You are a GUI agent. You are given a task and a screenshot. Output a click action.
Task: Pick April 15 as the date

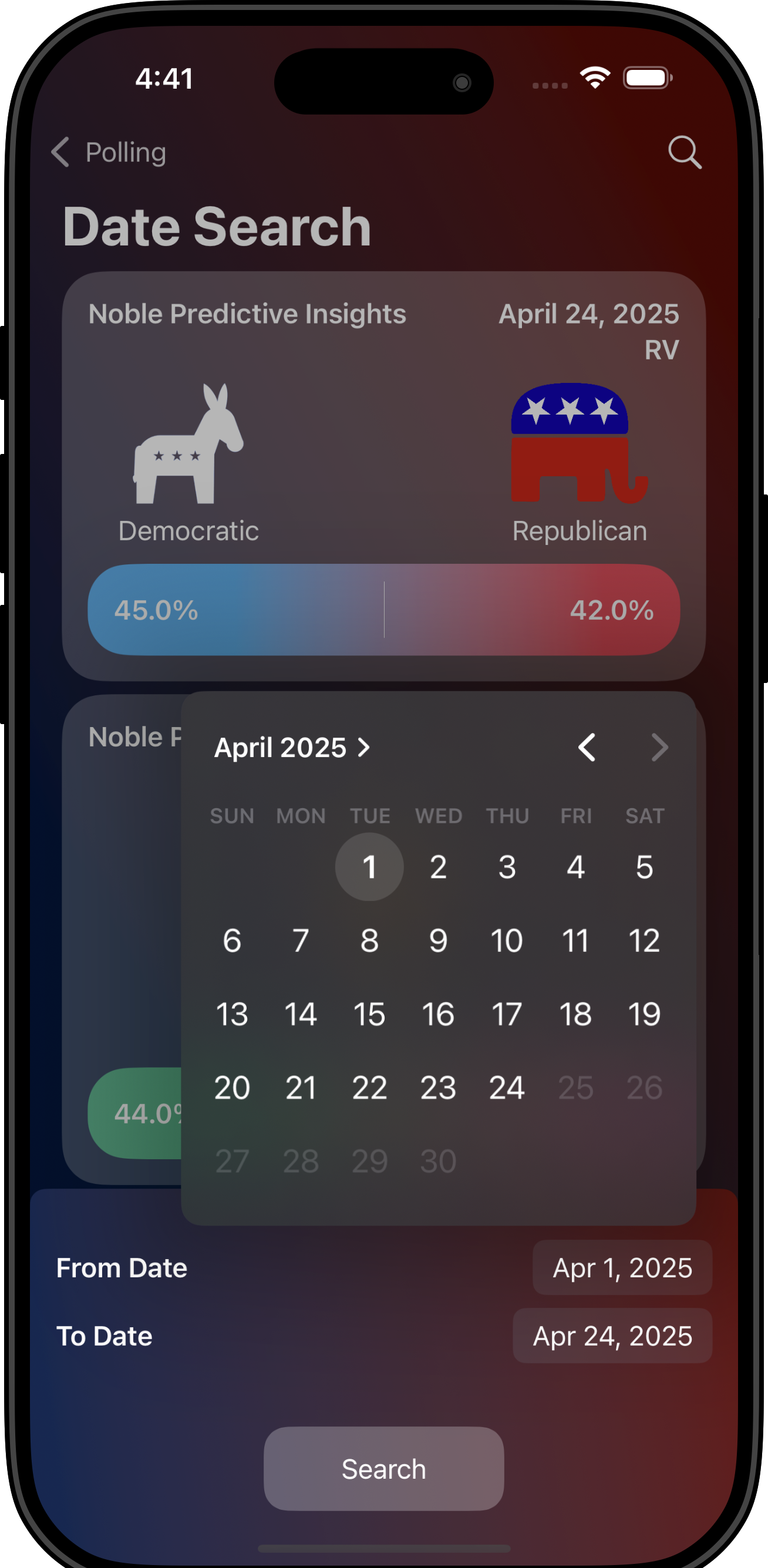pos(369,1014)
